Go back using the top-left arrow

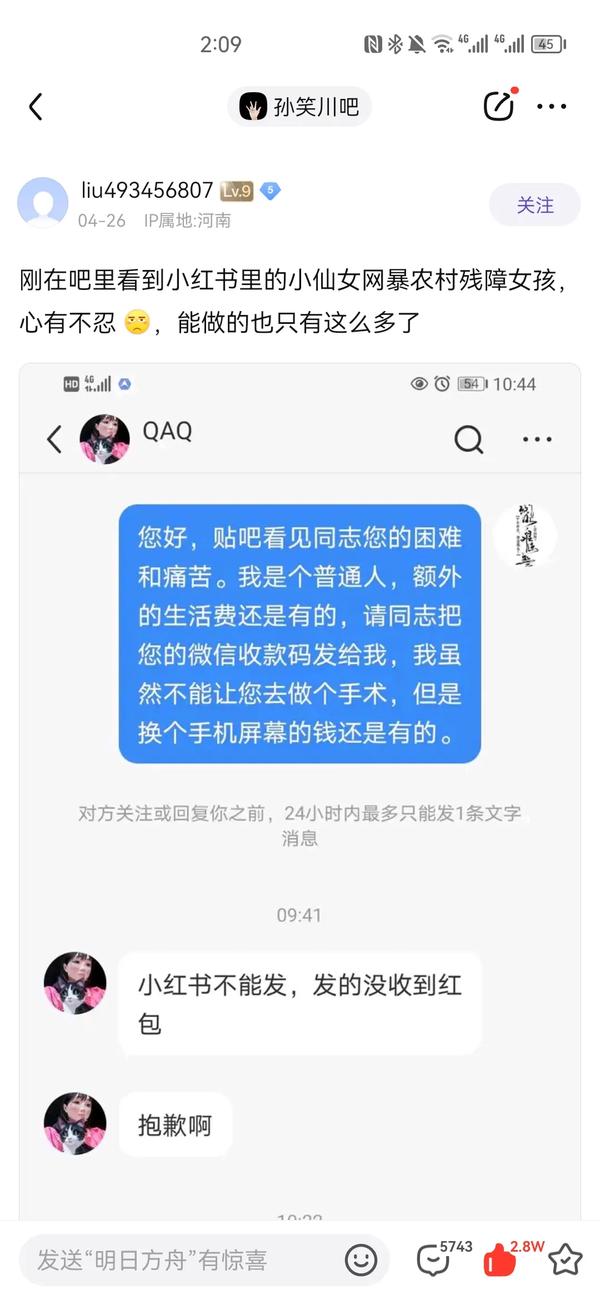(x=36, y=107)
